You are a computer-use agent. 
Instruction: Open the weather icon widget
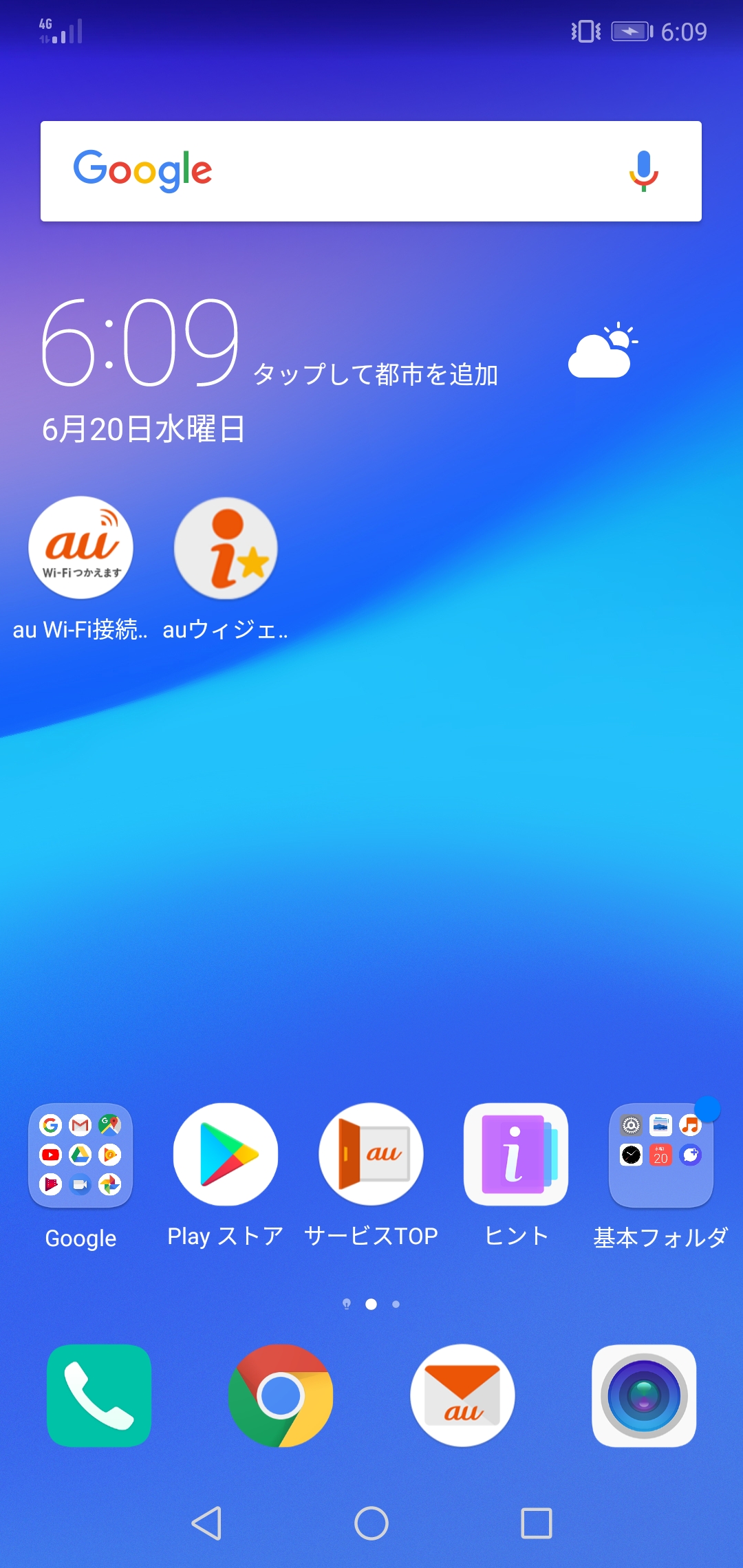click(x=603, y=351)
